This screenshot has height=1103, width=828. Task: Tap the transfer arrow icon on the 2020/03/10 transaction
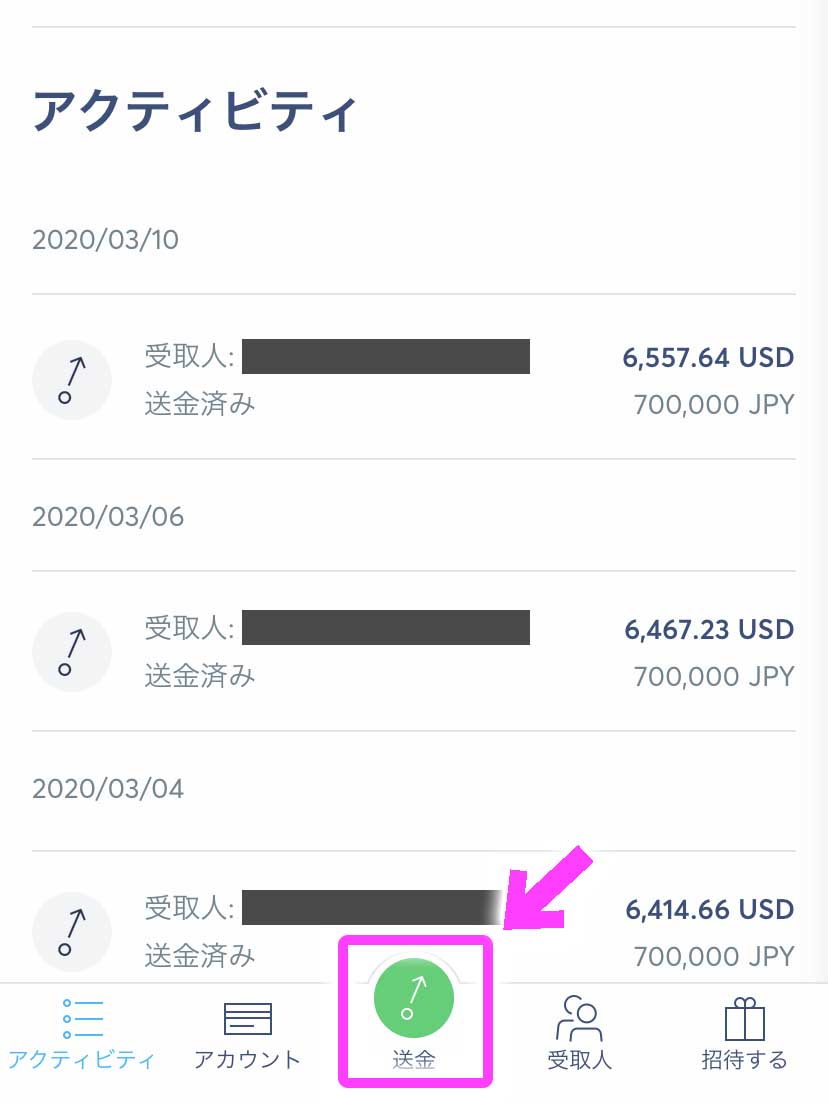pyautogui.click(x=71, y=380)
